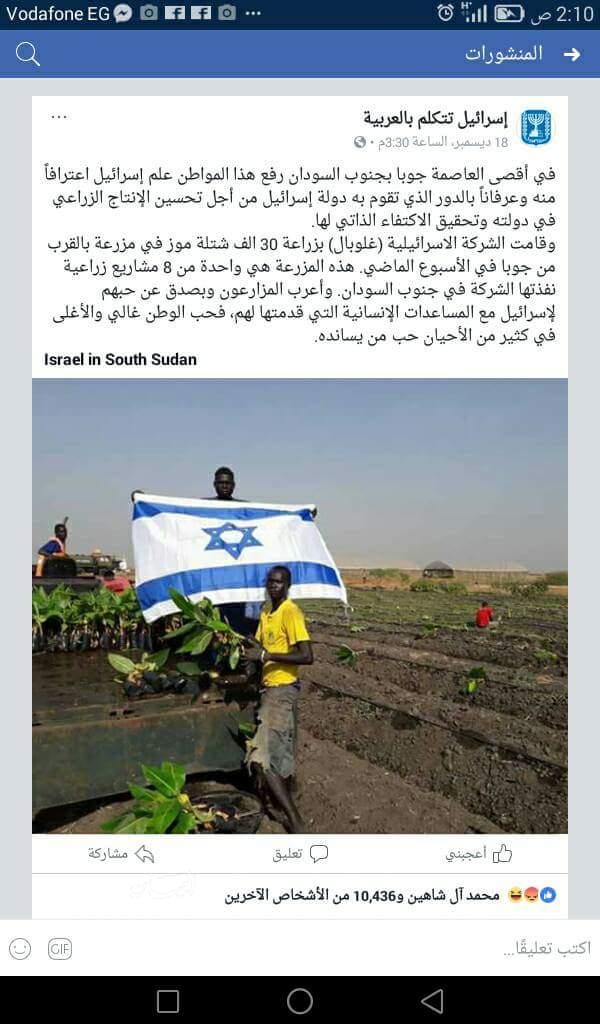The height and width of the screenshot is (1024, 600).
Task: Open the إسرائيل تتكلم بالعربية page name
Action: pos(436,119)
